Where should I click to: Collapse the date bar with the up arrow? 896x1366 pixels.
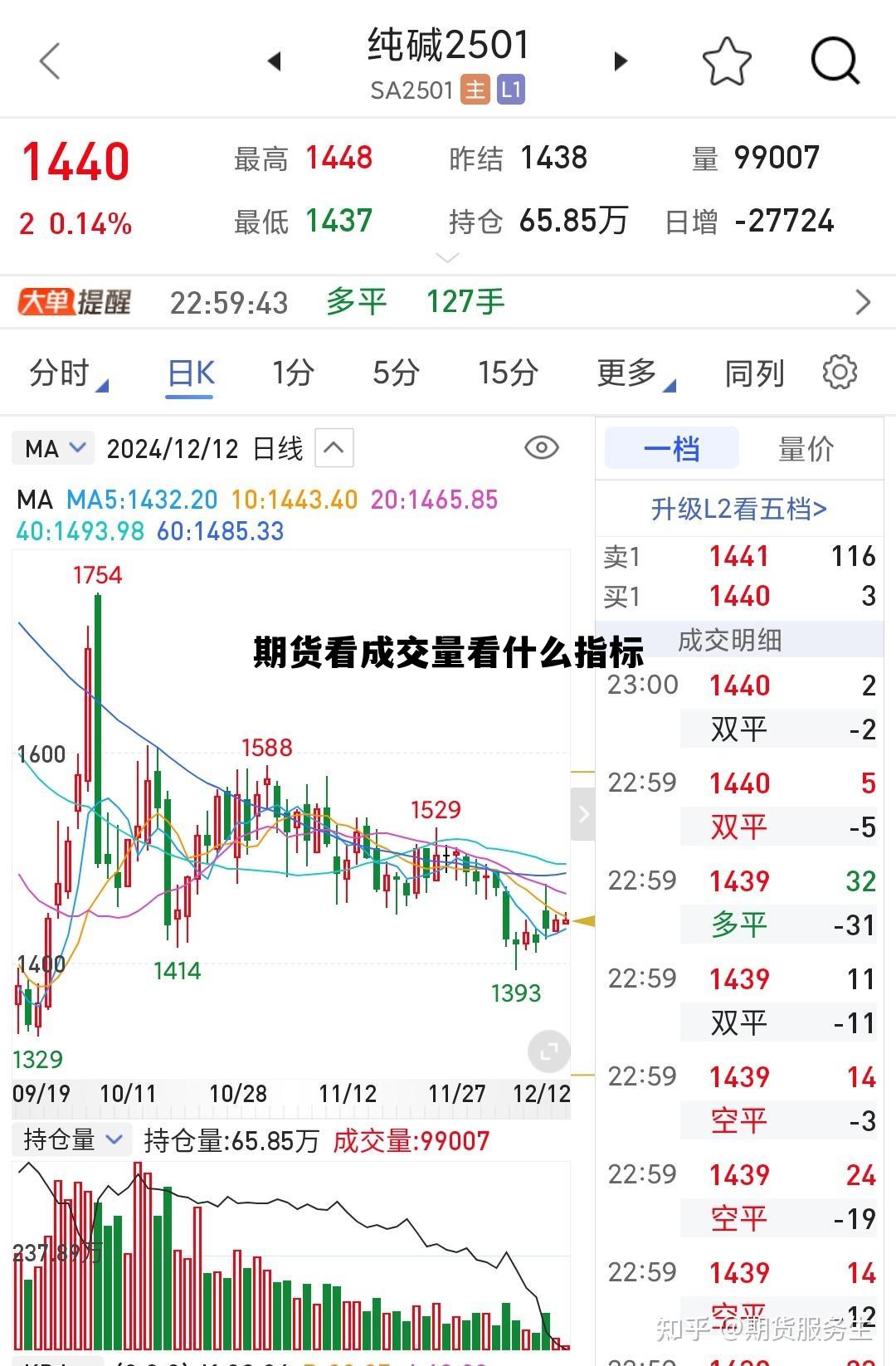[333, 446]
